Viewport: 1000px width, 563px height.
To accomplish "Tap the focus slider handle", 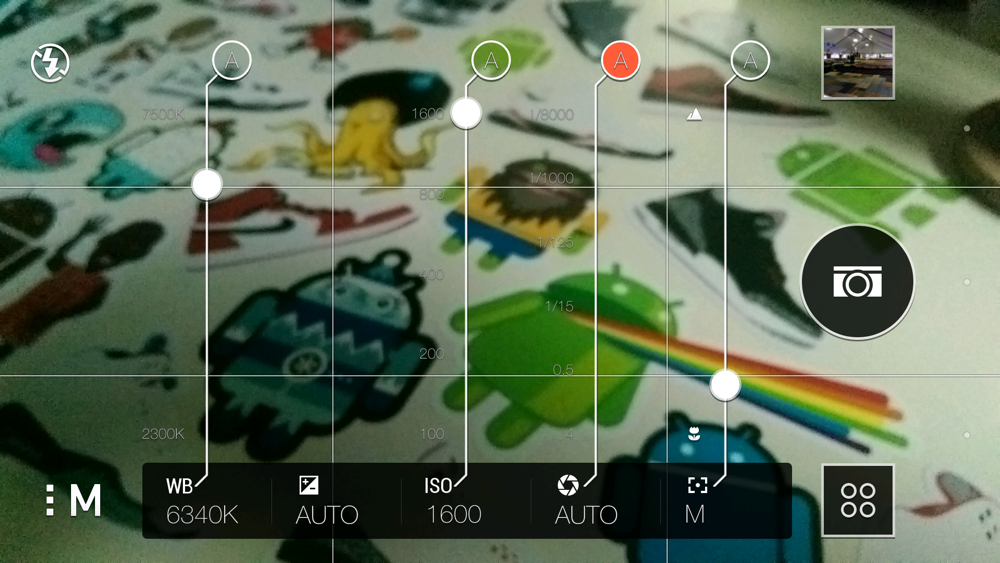I will (x=725, y=385).
